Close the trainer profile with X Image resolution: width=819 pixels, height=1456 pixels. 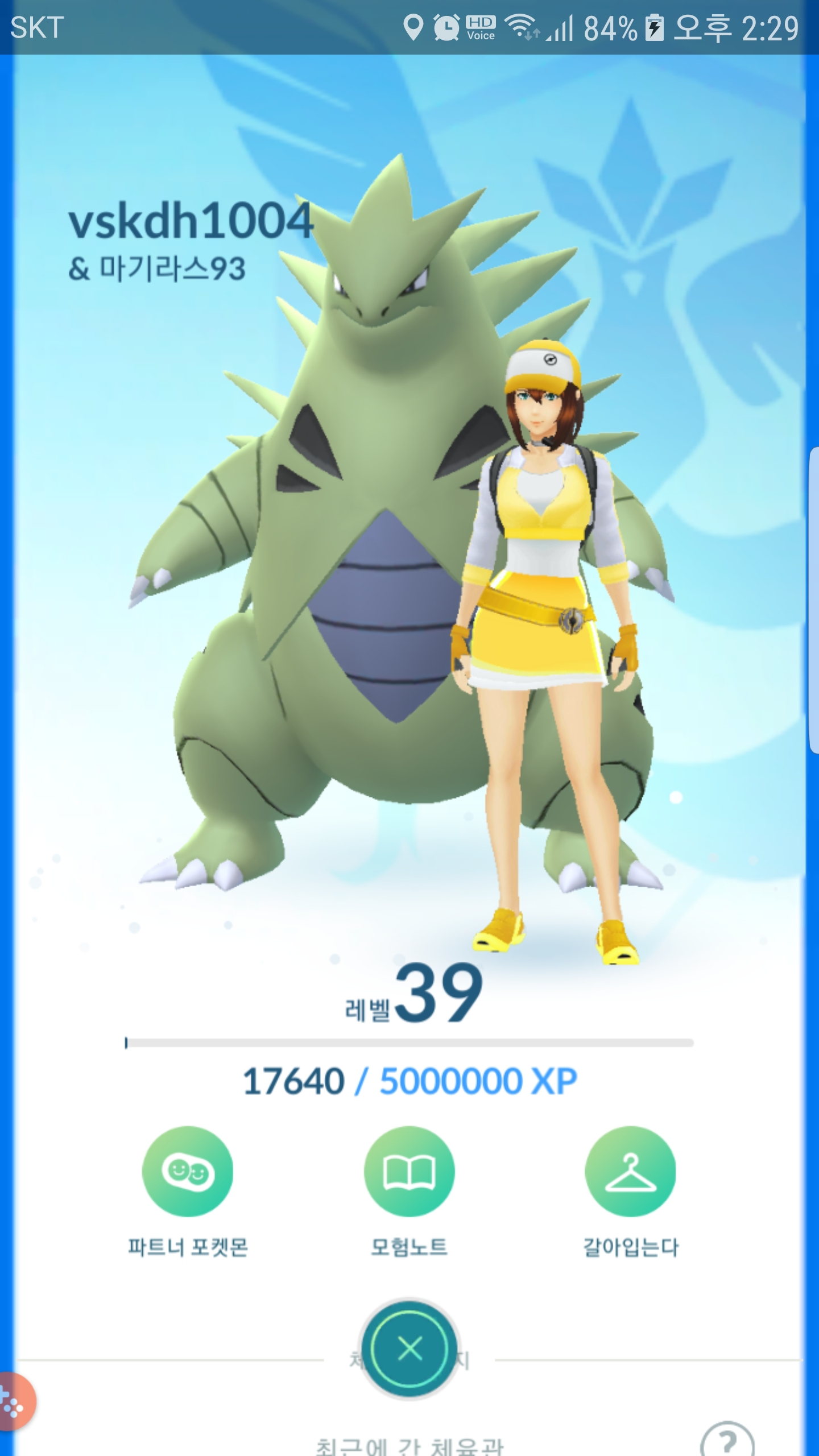(409, 1349)
